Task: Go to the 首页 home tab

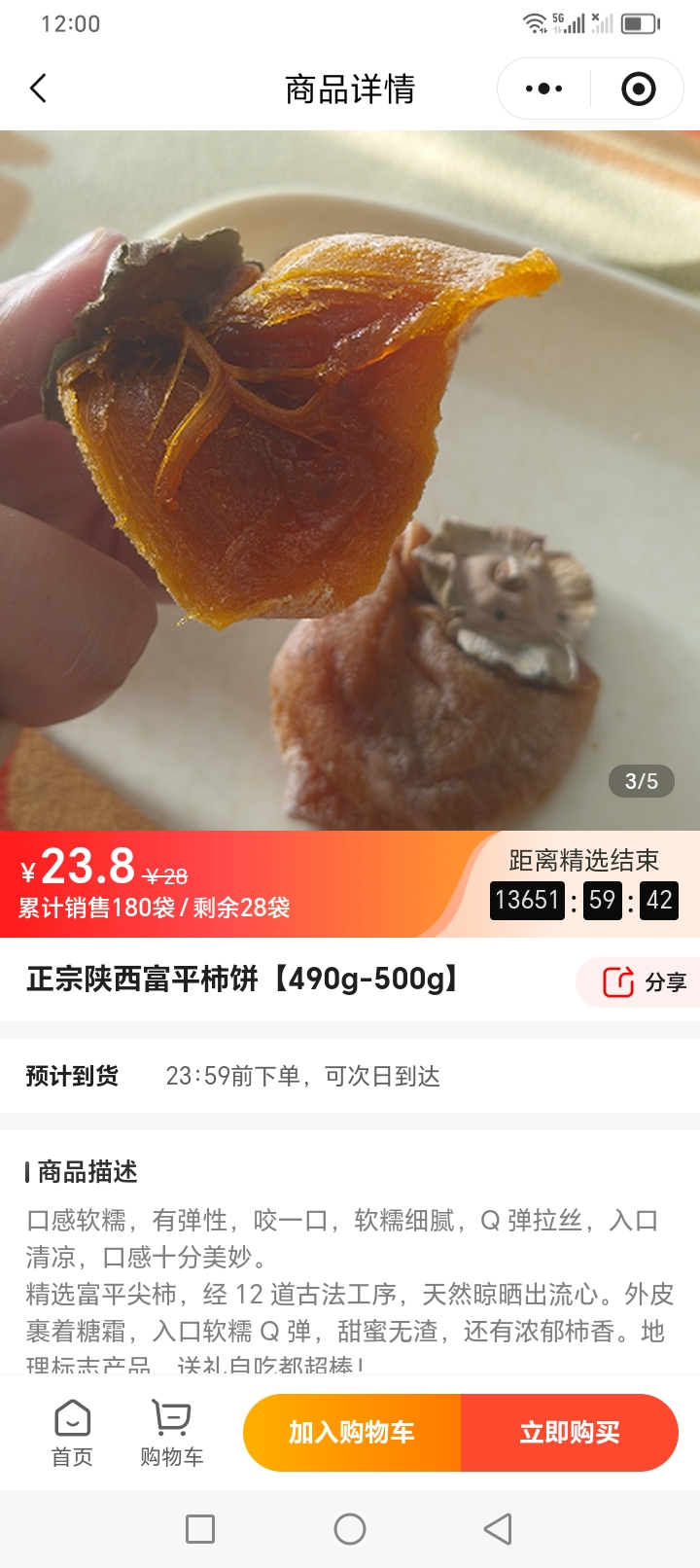Action: pos(72,1433)
